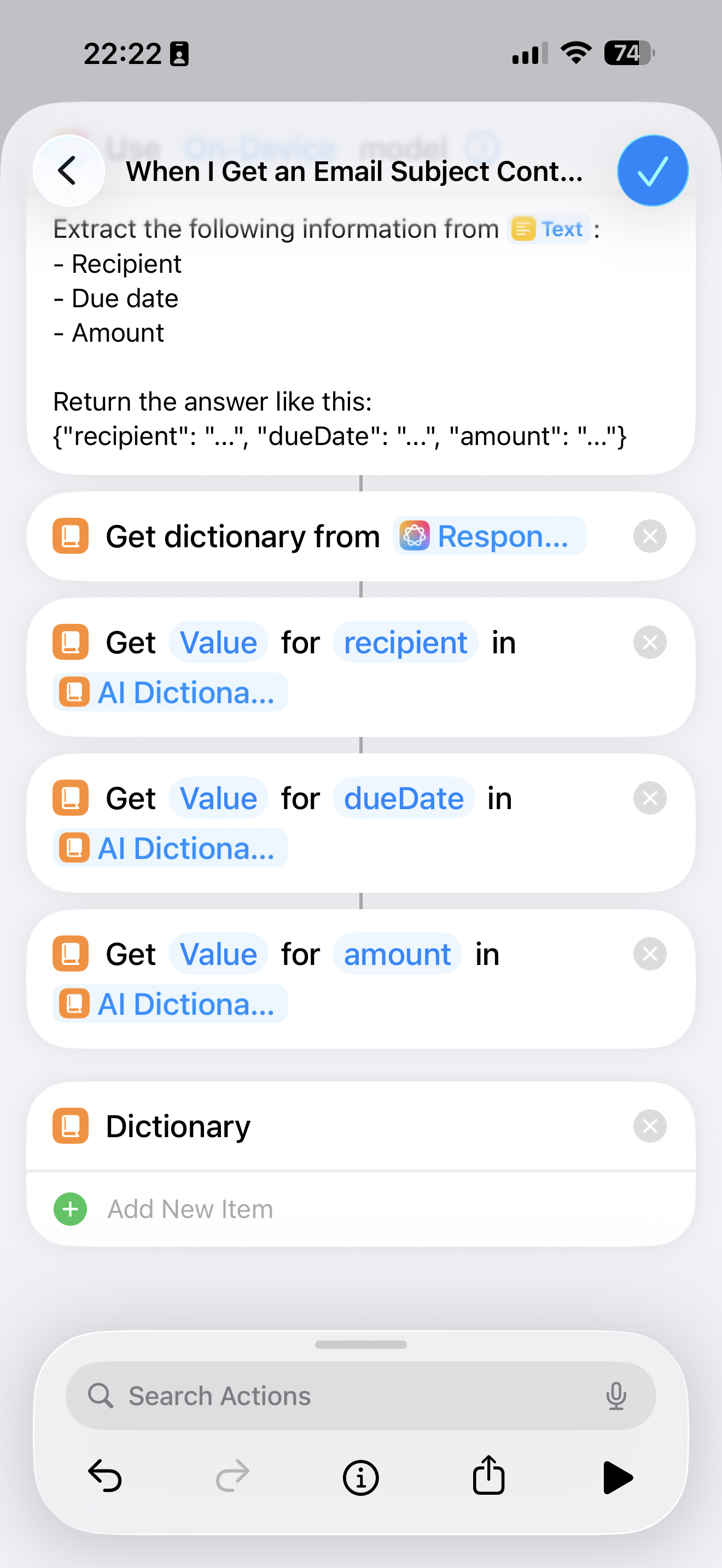The width and height of the screenshot is (722, 1568).
Task: Edit the amount key field
Action: click(397, 955)
